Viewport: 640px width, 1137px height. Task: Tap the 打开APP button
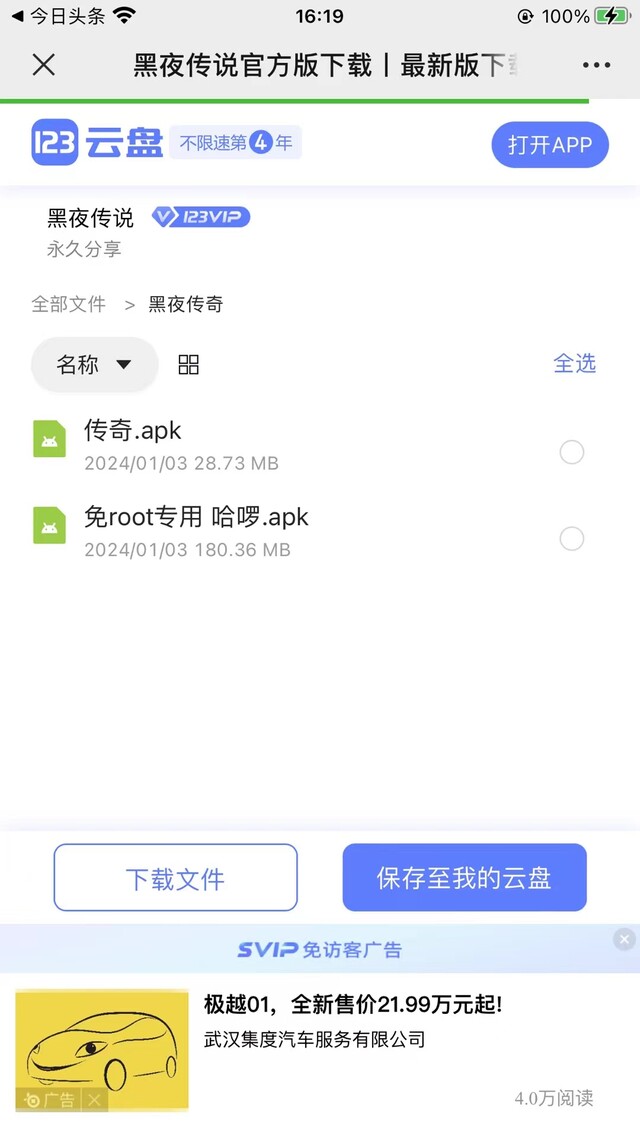550,145
